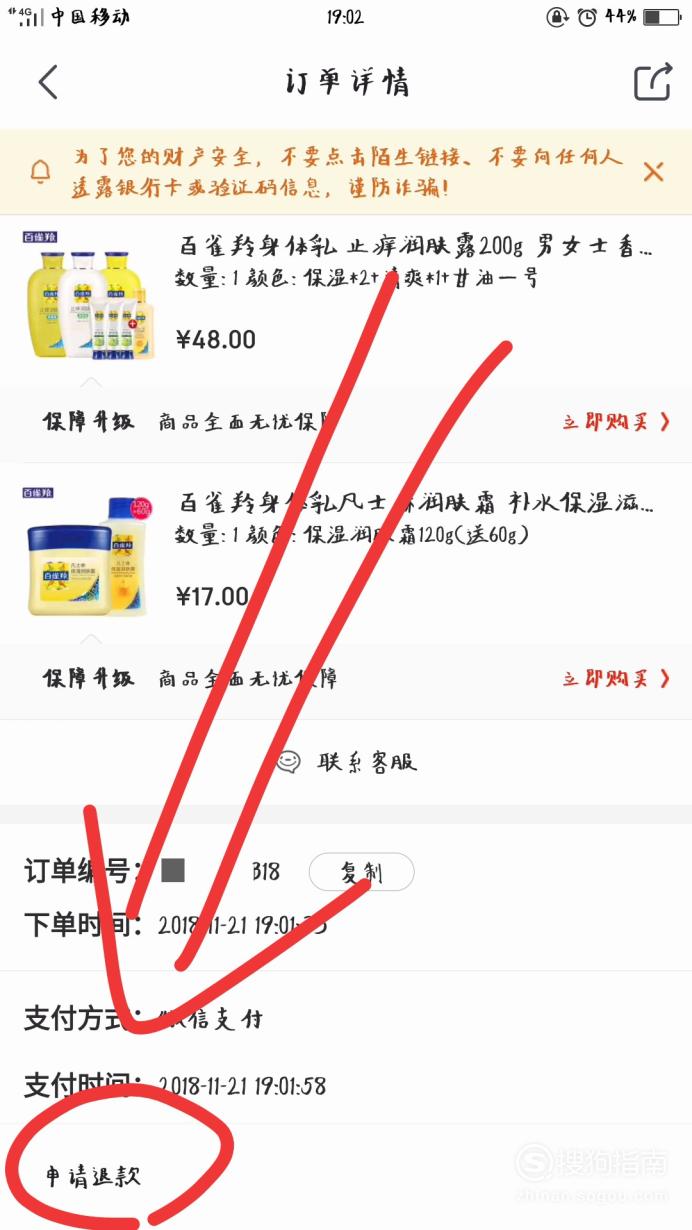The image size is (692, 1230).
Task: Dismiss the fraud safety warning banner
Action: pos(653,172)
